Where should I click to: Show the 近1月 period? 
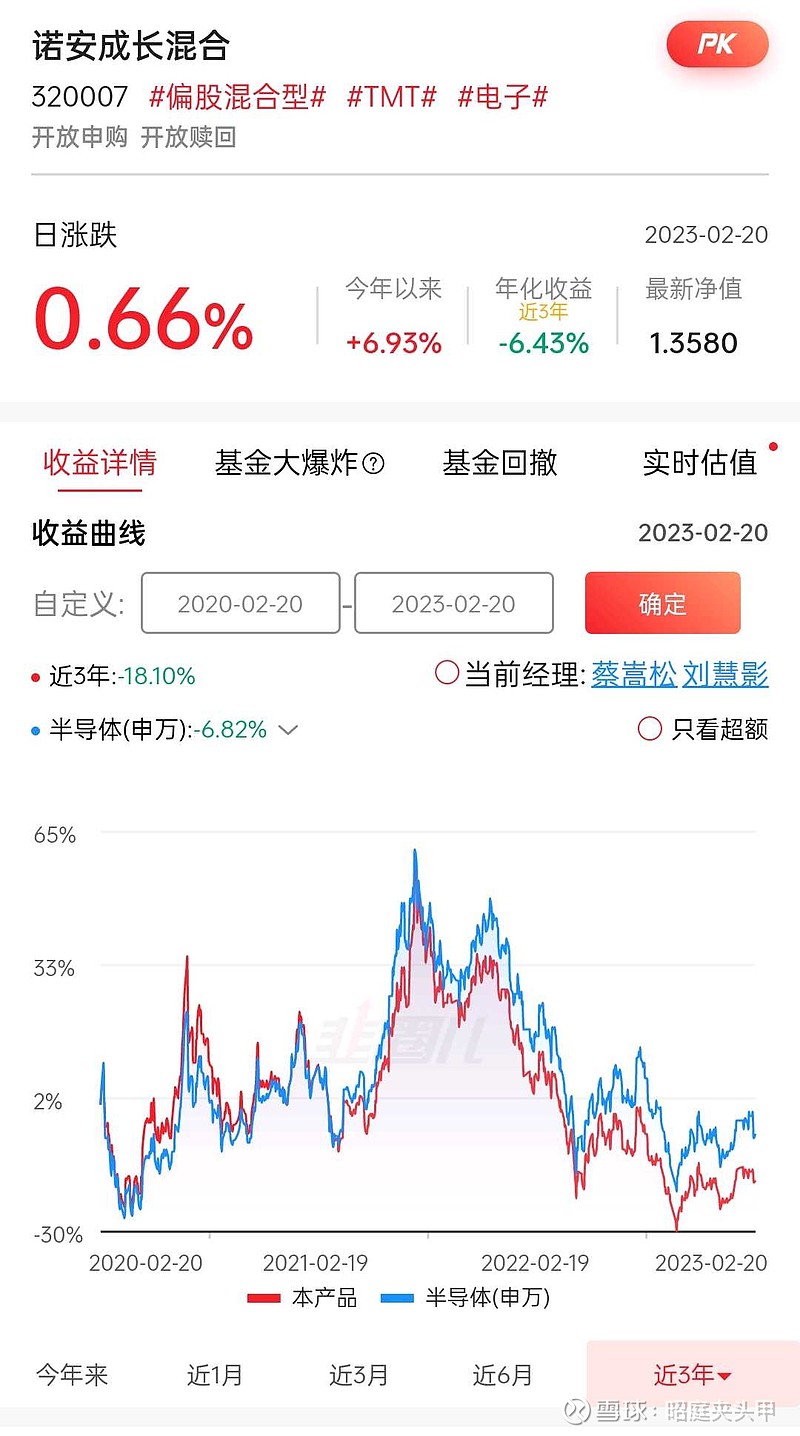(215, 1375)
